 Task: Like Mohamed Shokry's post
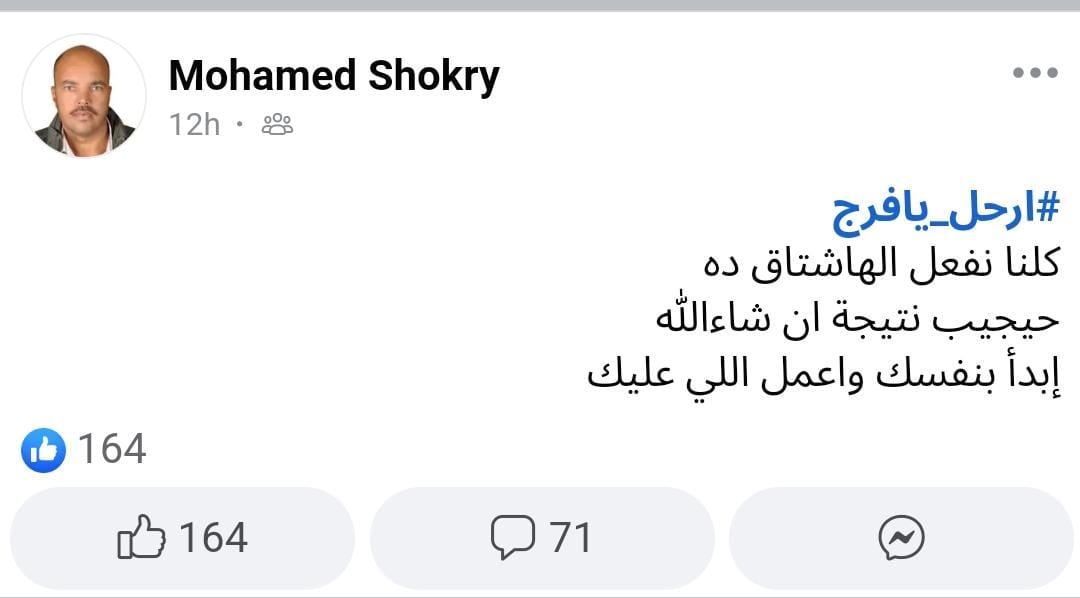coord(182,539)
